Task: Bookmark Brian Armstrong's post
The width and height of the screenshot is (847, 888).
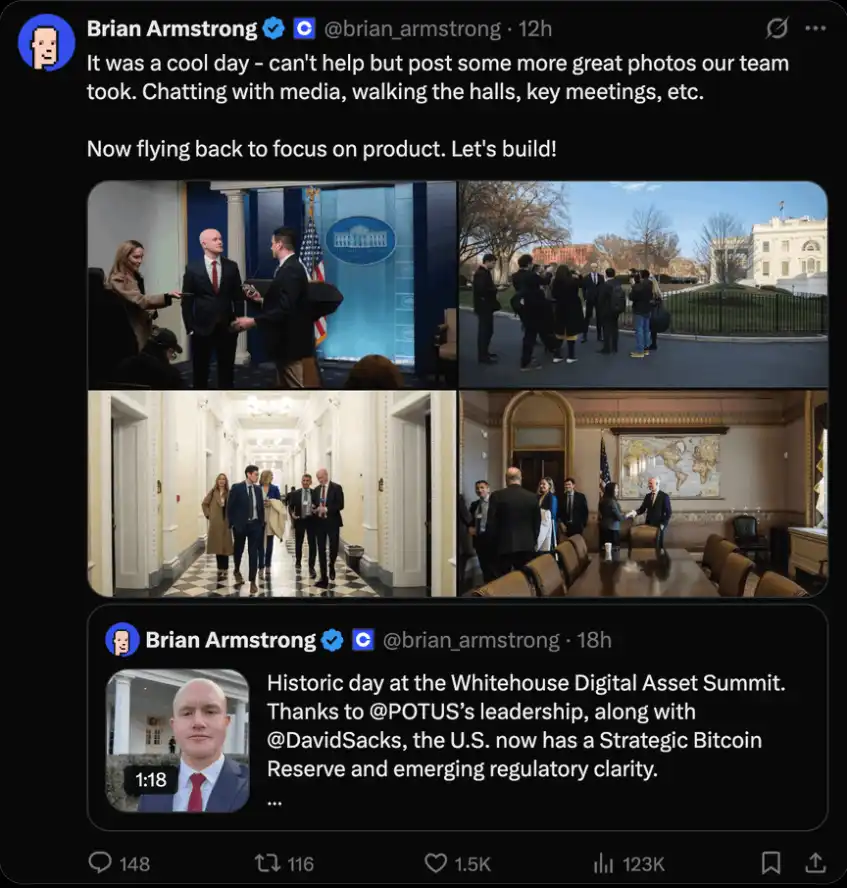Action: click(771, 862)
